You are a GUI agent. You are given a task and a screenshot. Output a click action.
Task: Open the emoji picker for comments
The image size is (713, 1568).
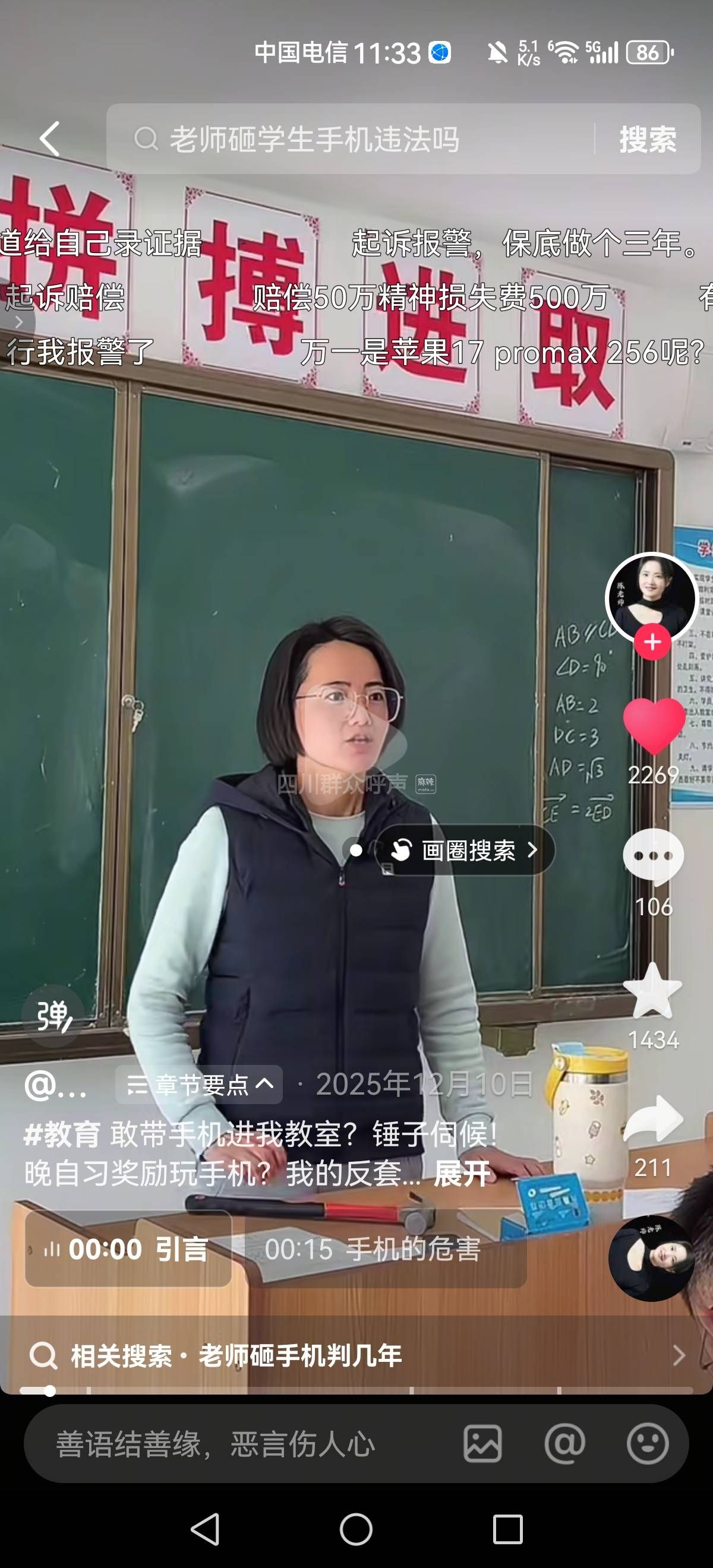coord(647,1444)
